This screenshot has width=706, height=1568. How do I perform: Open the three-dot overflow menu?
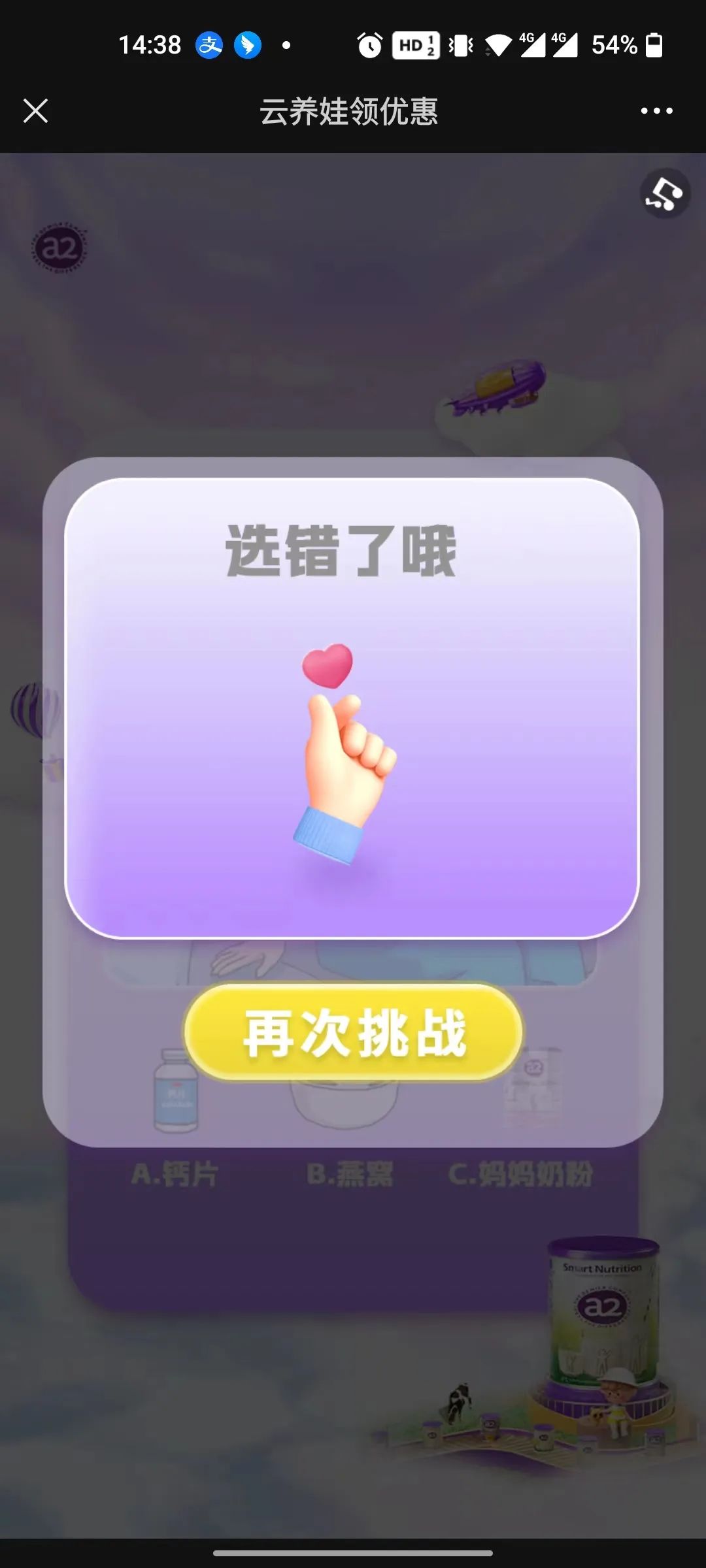(x=656, y=110)
